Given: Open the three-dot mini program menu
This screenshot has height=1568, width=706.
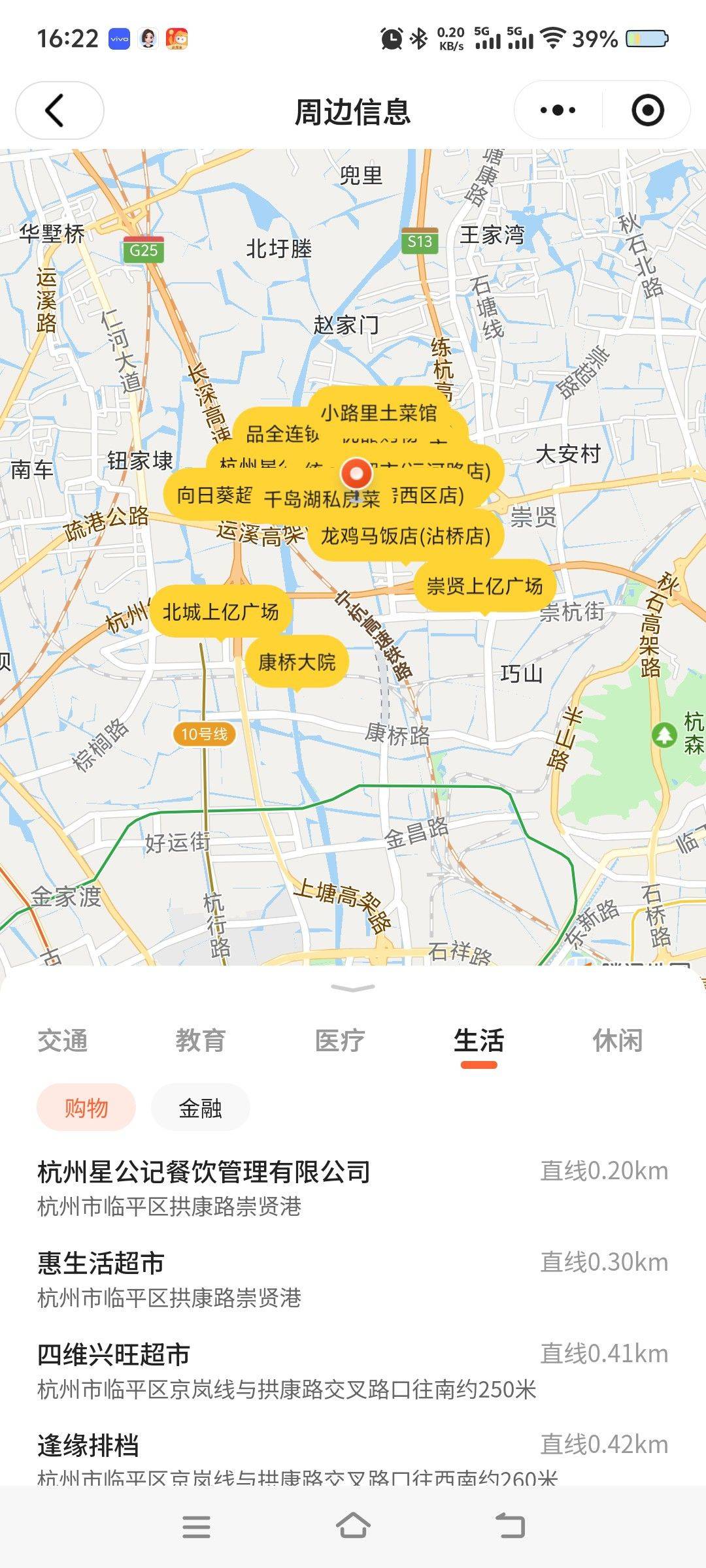Looking at the screenshot, I should coord(558,110).
